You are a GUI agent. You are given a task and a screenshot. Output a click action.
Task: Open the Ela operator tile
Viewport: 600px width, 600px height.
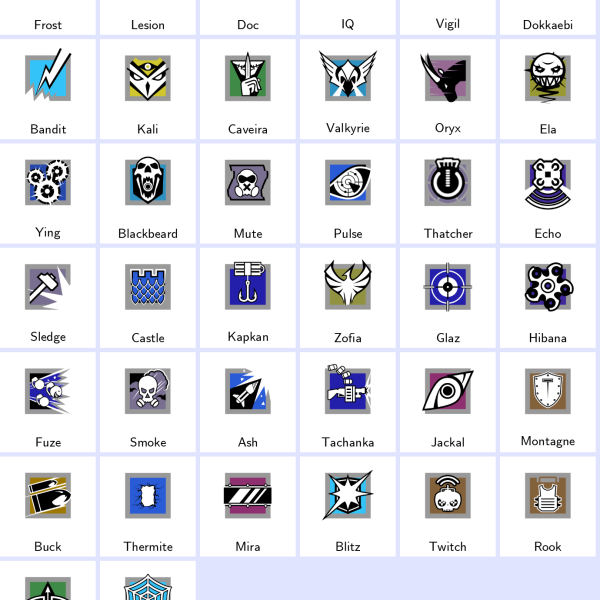point(548,88)
